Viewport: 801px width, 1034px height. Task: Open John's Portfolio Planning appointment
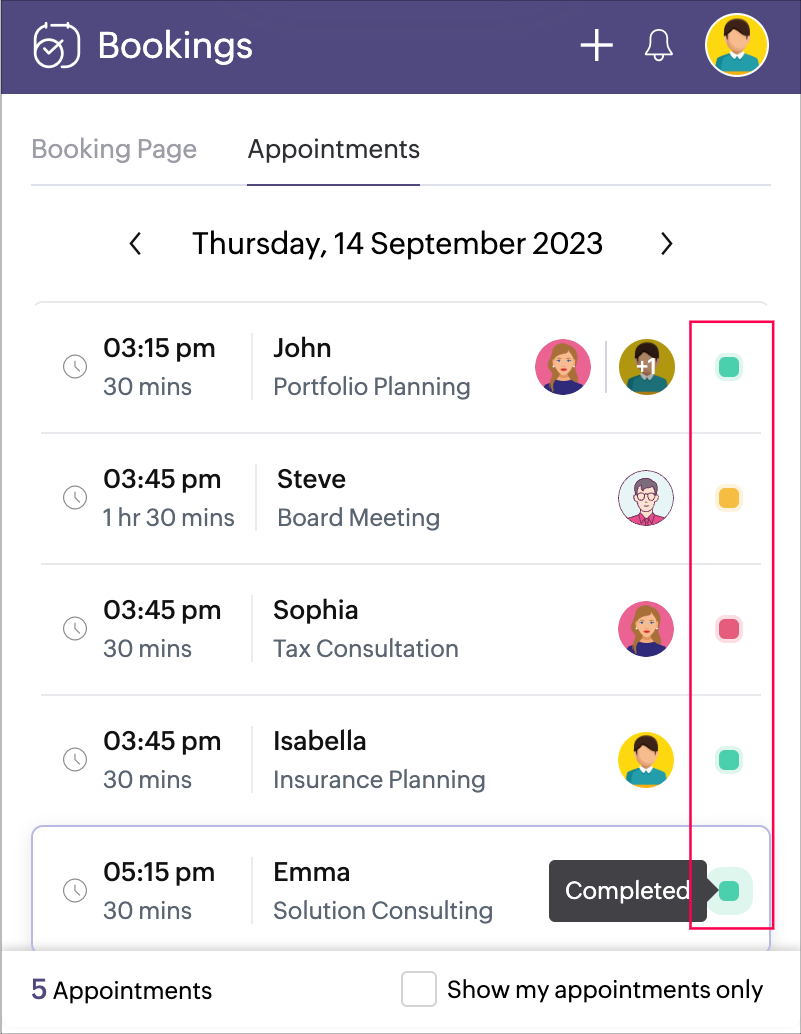371,367
